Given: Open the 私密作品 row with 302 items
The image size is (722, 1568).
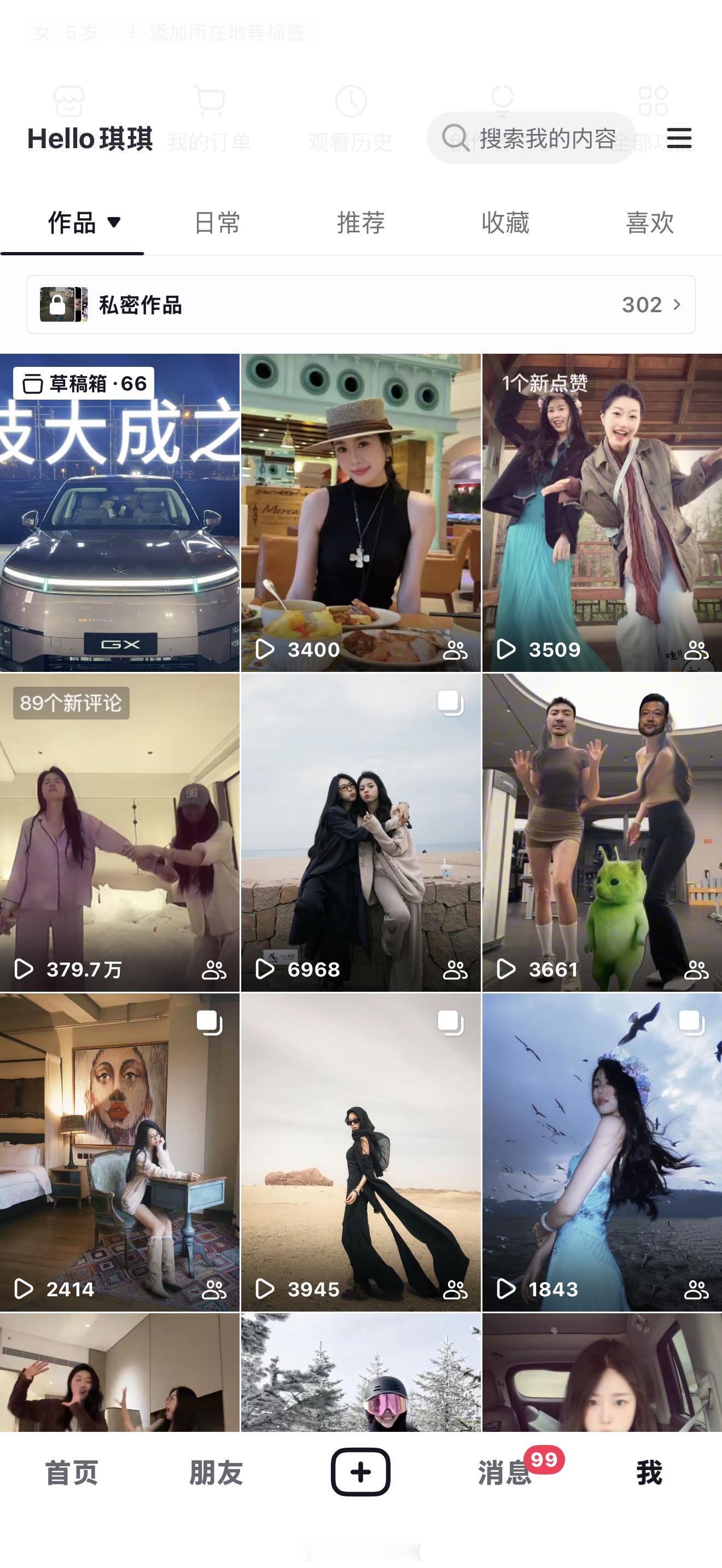Looking at the screenshot, I should pos(360,305).
